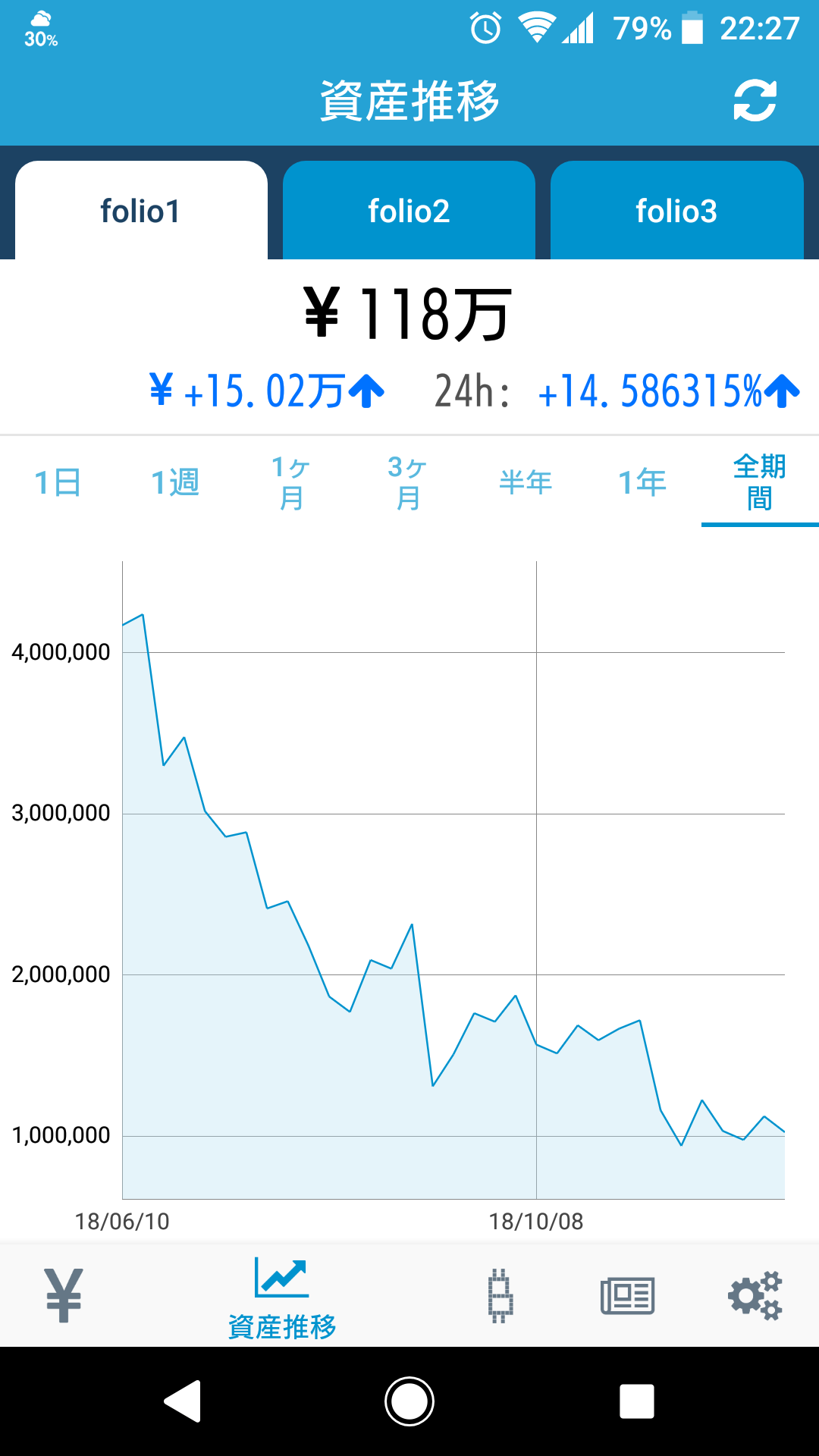Show the 1週 chart range

(175, 482)
